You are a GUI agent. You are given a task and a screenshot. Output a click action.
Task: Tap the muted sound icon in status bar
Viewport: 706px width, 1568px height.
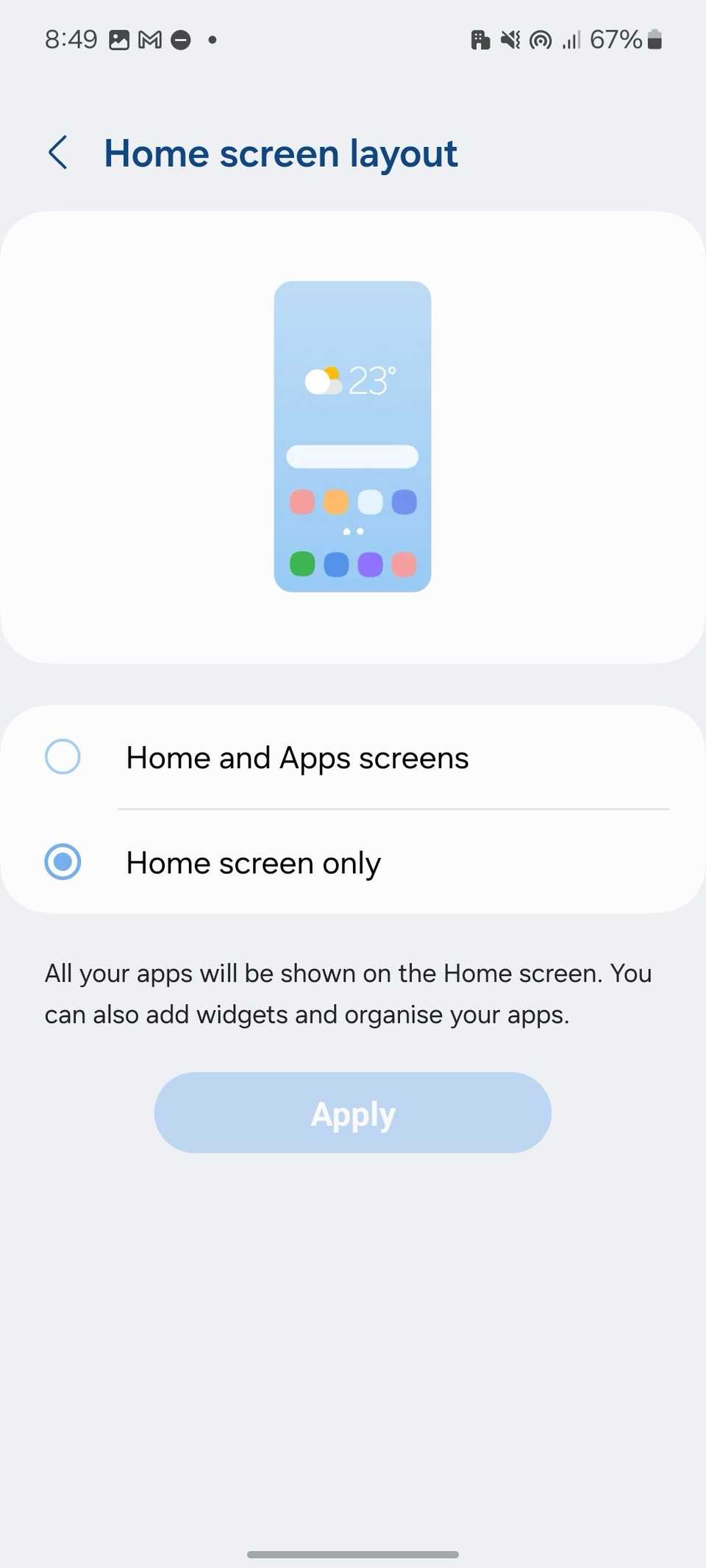(x=510, y=40)
